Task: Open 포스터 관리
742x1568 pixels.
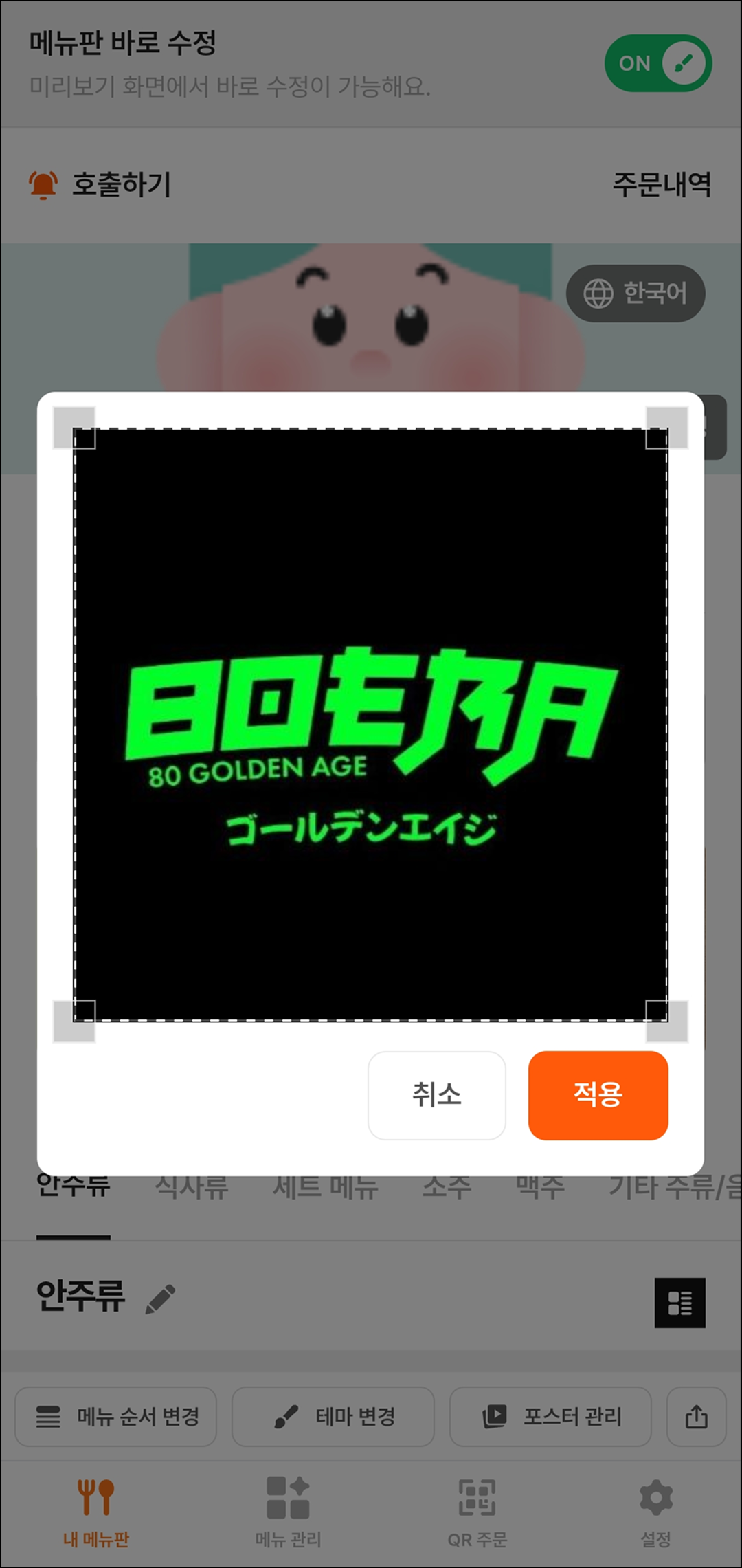Action: tap(550, 1417)
